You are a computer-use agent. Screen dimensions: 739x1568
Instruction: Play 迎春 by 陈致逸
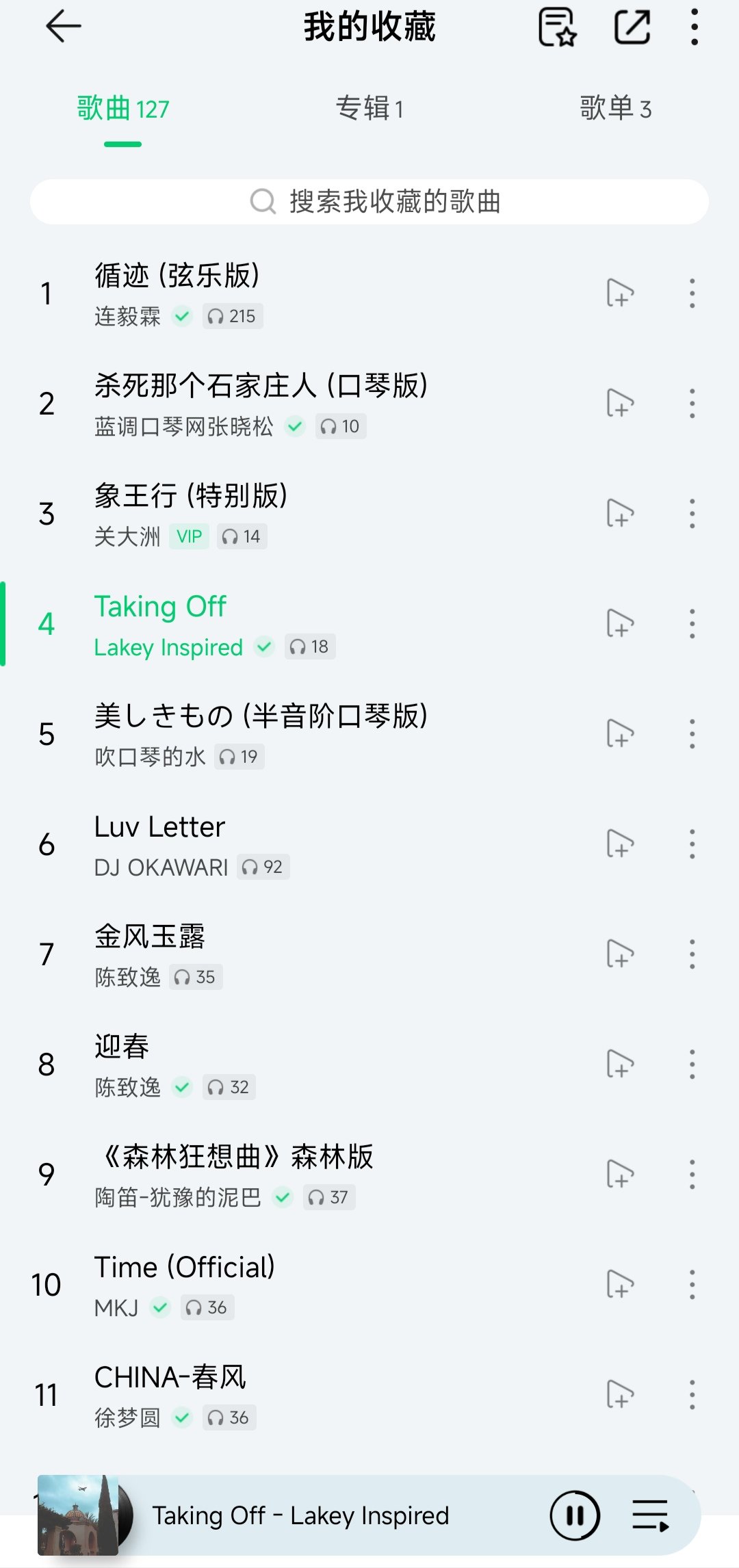point(274,1064)
